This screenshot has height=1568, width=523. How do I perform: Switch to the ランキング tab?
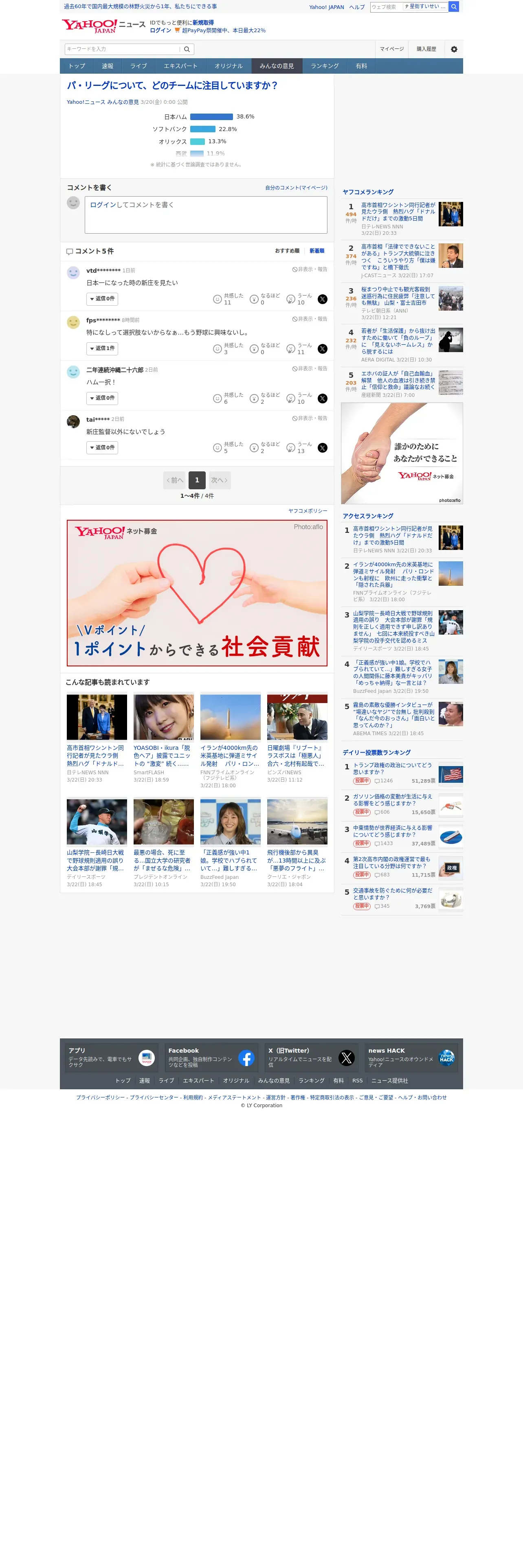tap(325, 66)
